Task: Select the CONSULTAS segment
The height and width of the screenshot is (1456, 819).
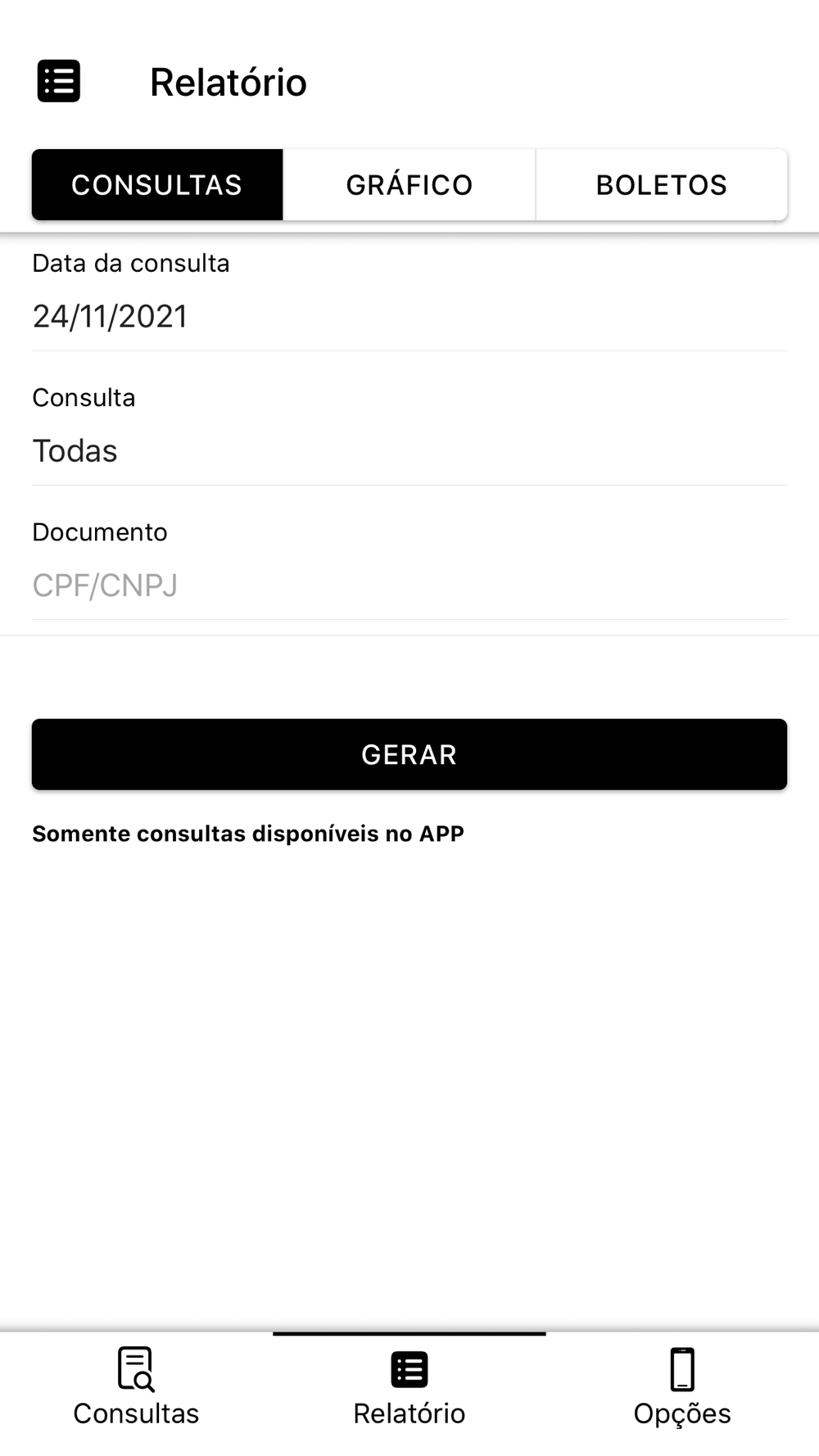Action: point(157,185)
